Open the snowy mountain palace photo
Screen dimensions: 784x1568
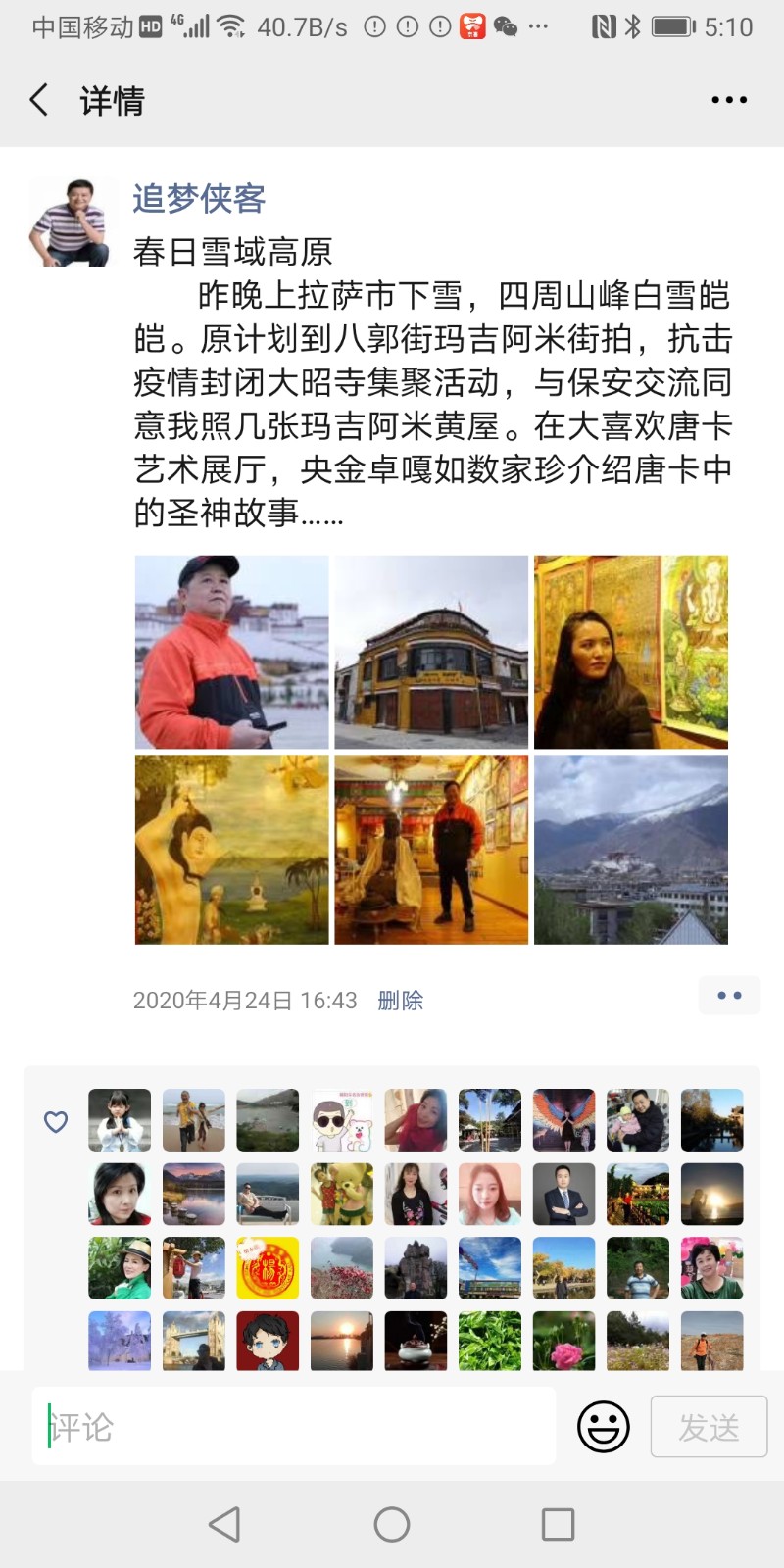pos(630,850)
